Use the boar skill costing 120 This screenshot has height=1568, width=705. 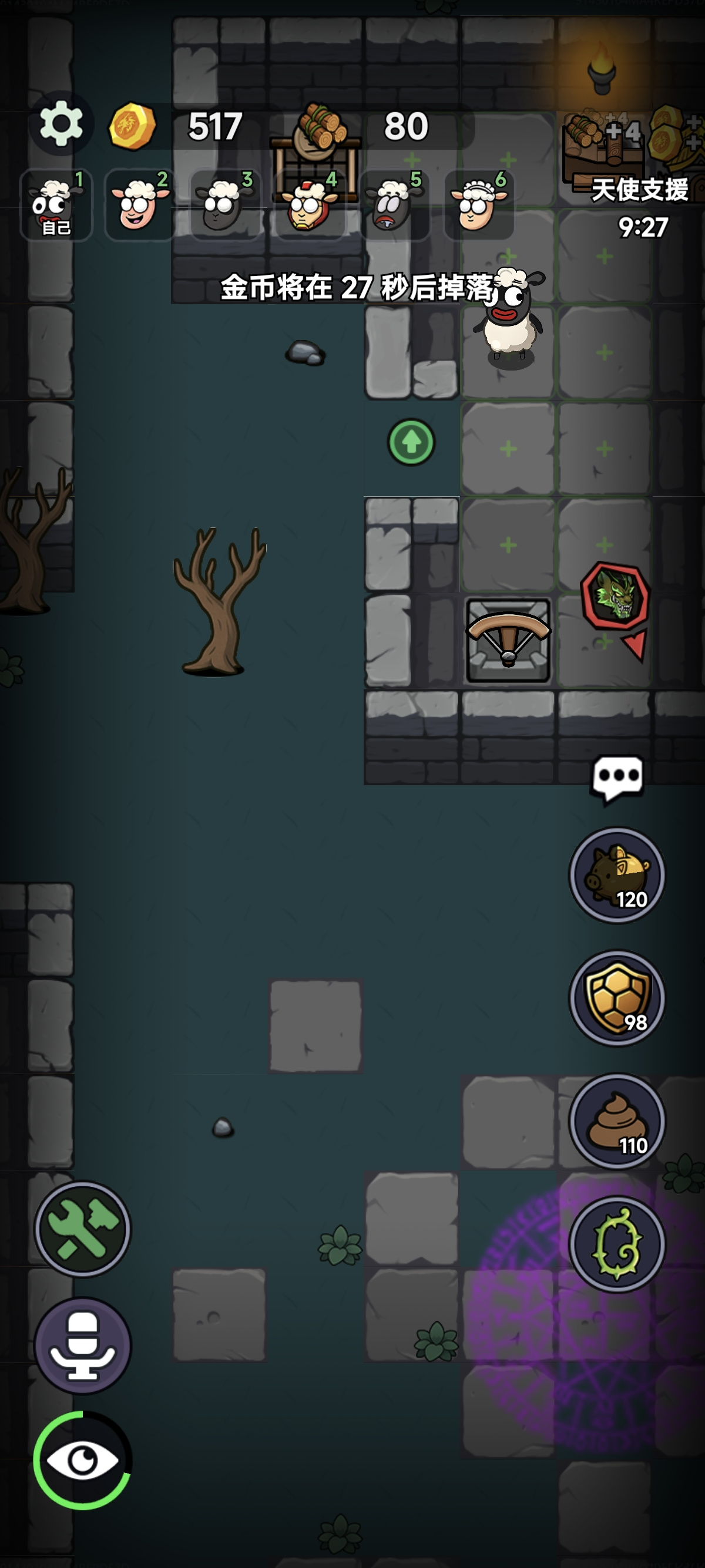pyautogui.click(x=617, y=875)
